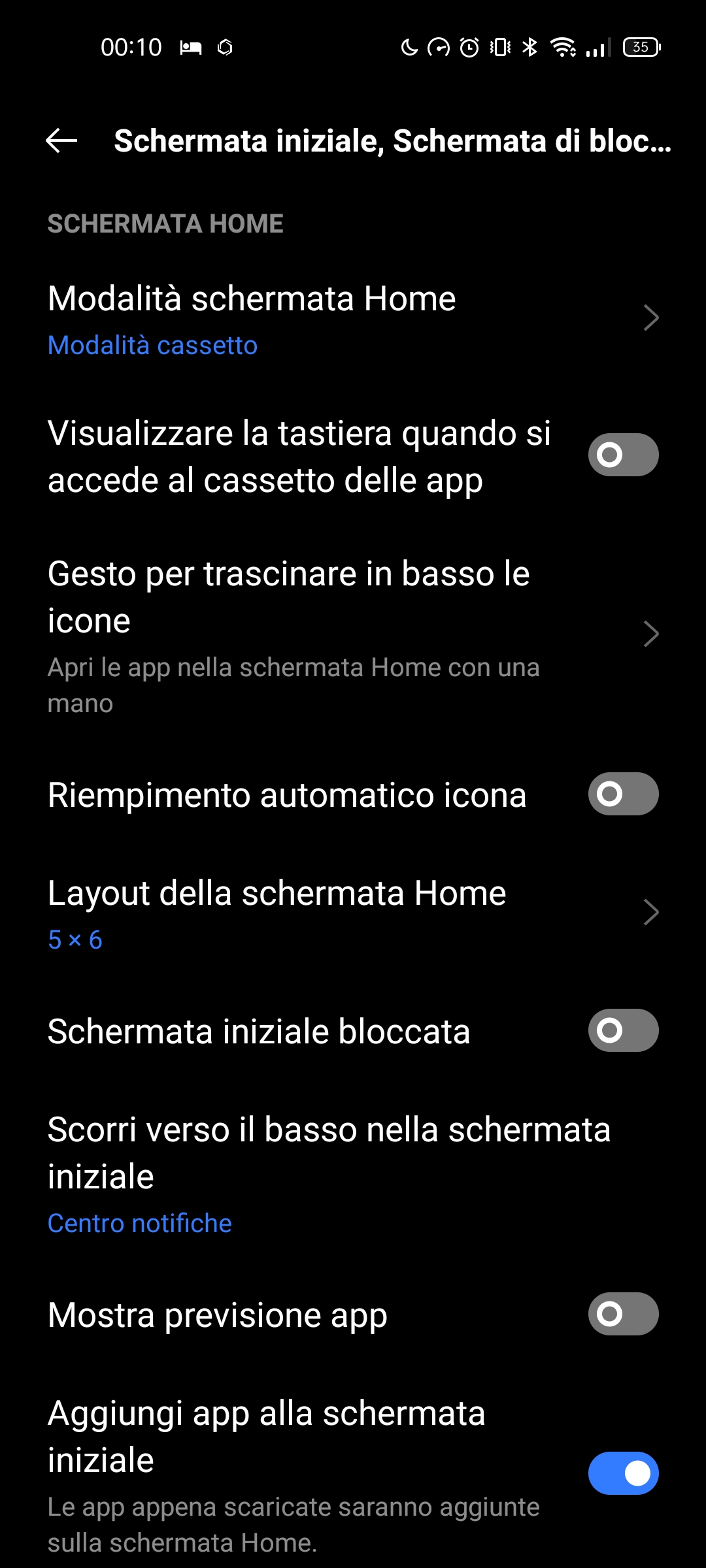Go back using the top arrow

pyautogui.click(x=61, y=140)
